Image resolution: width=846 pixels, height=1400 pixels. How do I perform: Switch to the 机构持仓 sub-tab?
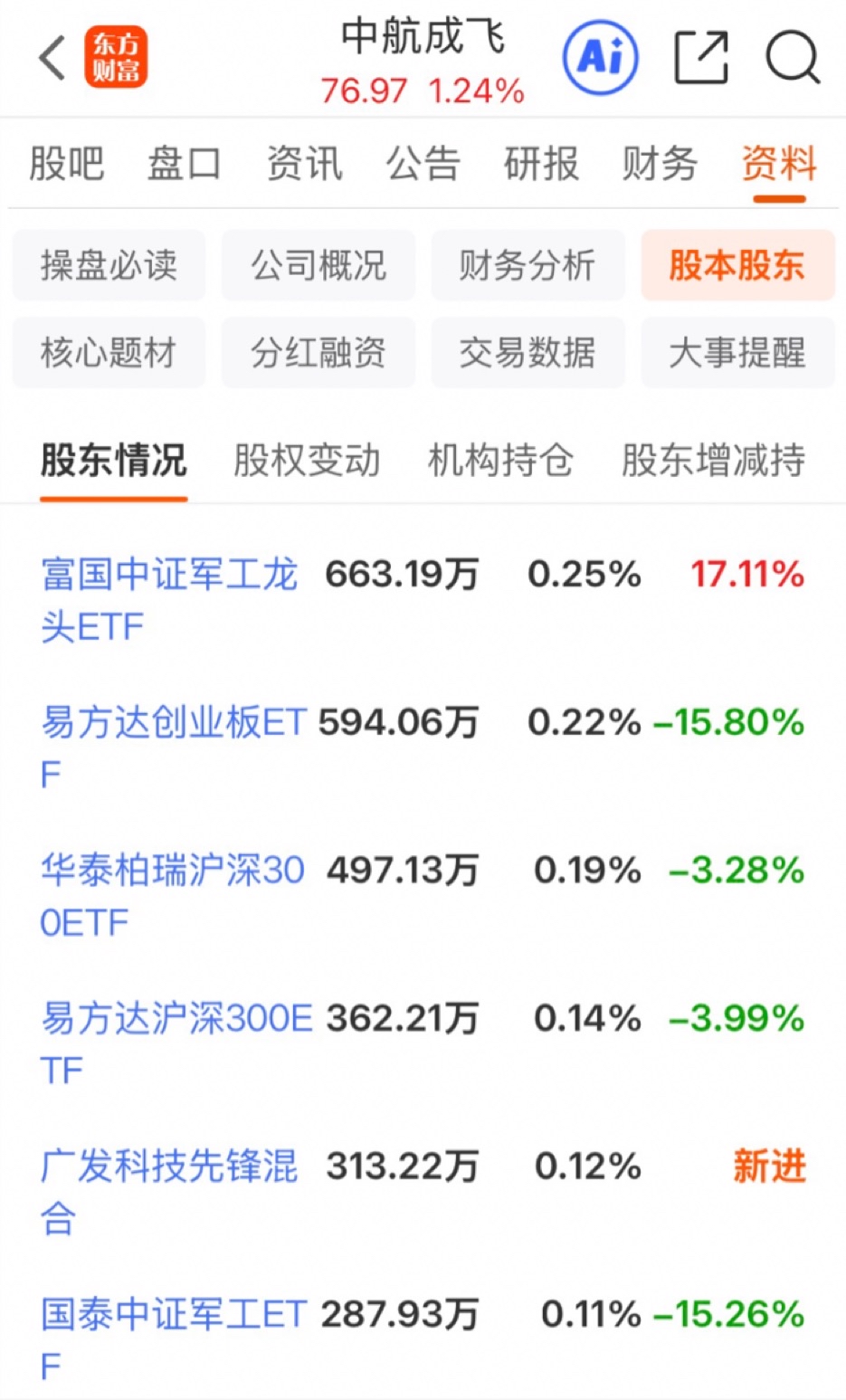point(500,461)
